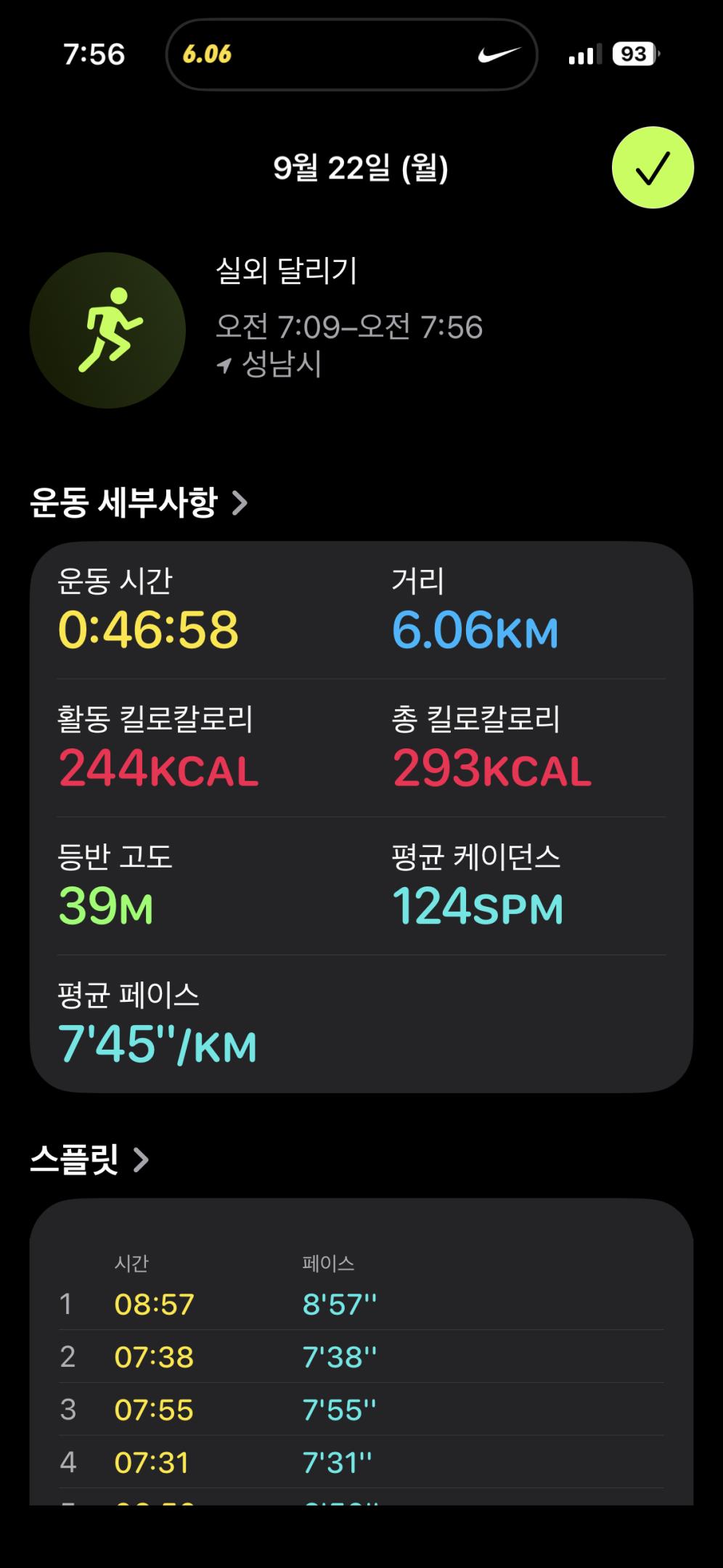
Task: Confirm with the green checkmark button
Action: pos(653,168)
